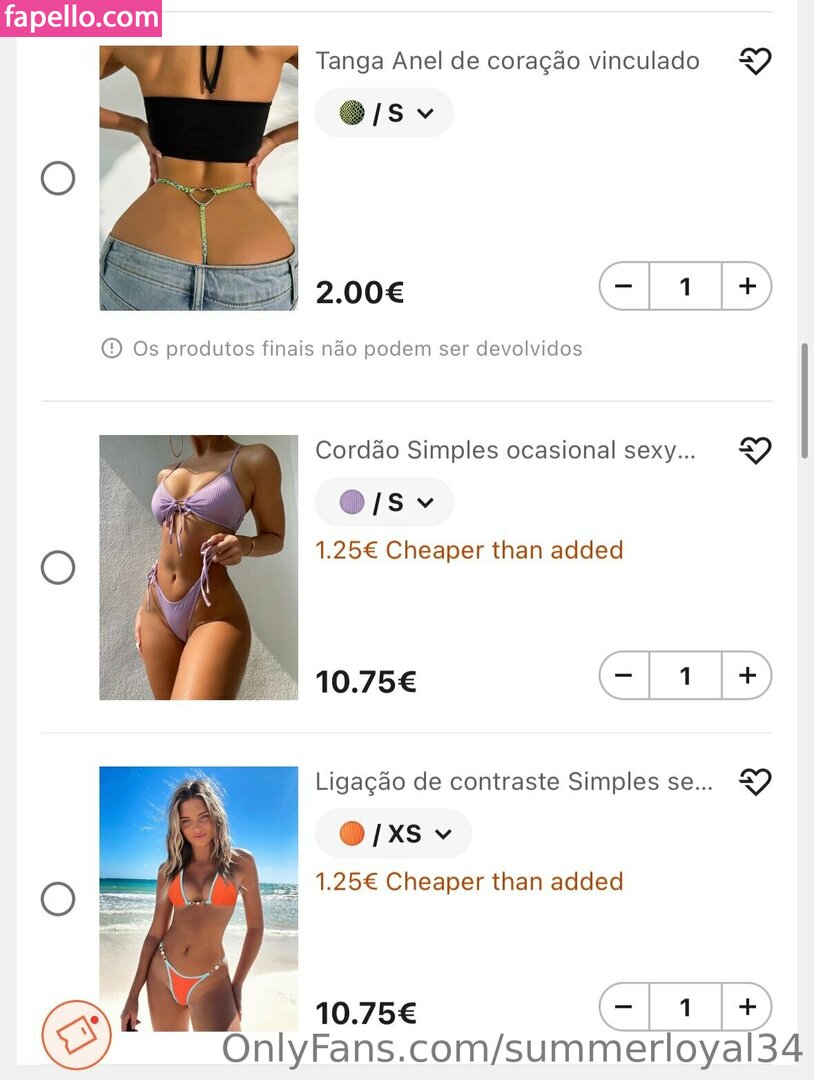Image resolution: width=814 pixels, height=1080 pixels.
Task: Decrease quantity of Tanga Anel de coração
Action: pos(624,287)
